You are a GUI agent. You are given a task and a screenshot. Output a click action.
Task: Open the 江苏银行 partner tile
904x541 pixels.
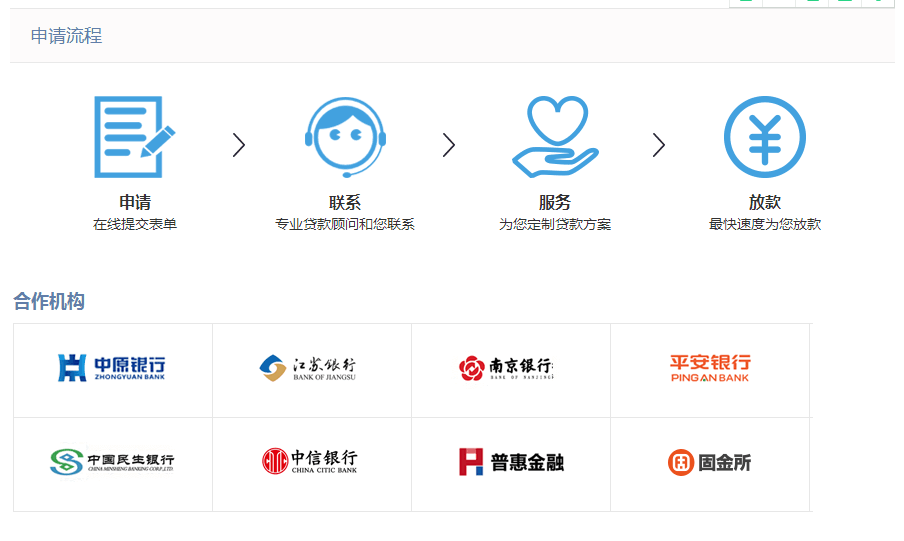tap(311, 369)
